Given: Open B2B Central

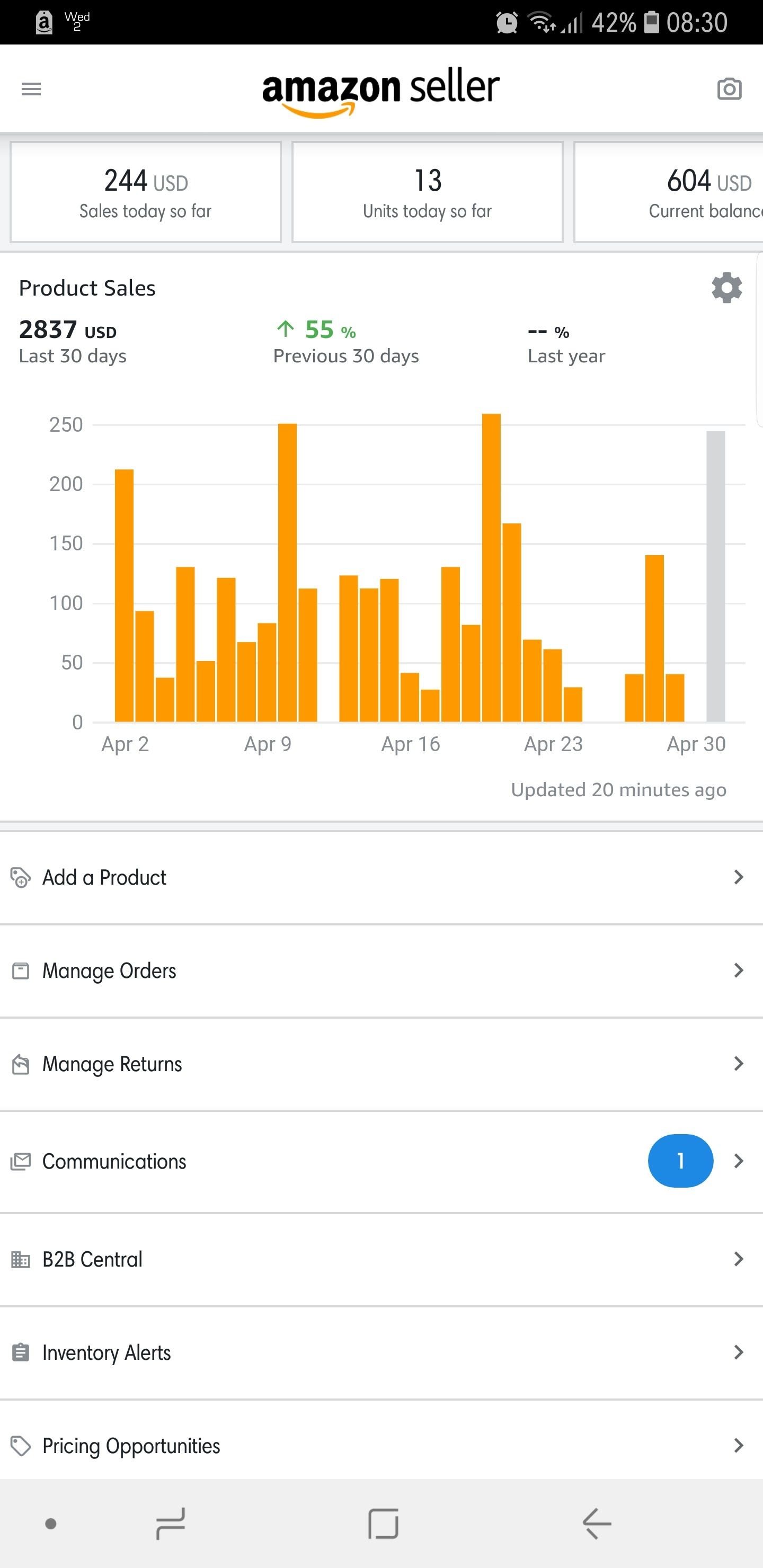Looking at the screenshot, I should pos(381,1259).
